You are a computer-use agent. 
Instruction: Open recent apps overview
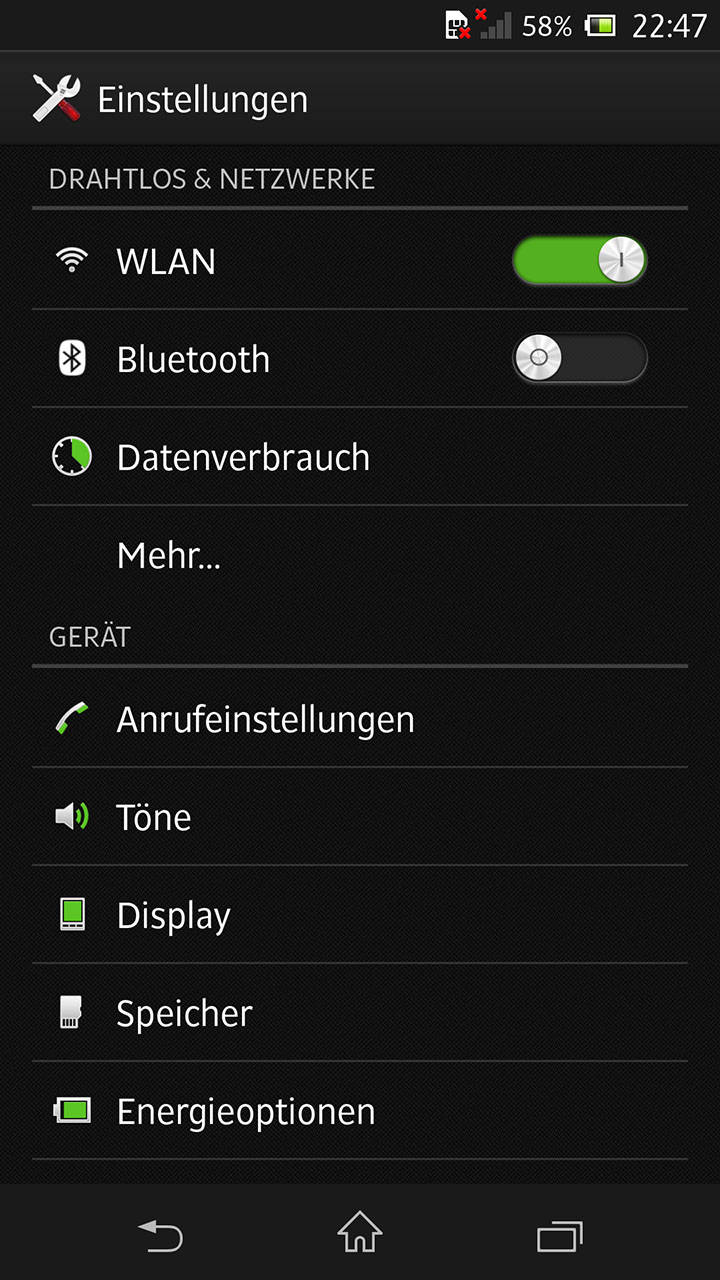click(560, 1234)
